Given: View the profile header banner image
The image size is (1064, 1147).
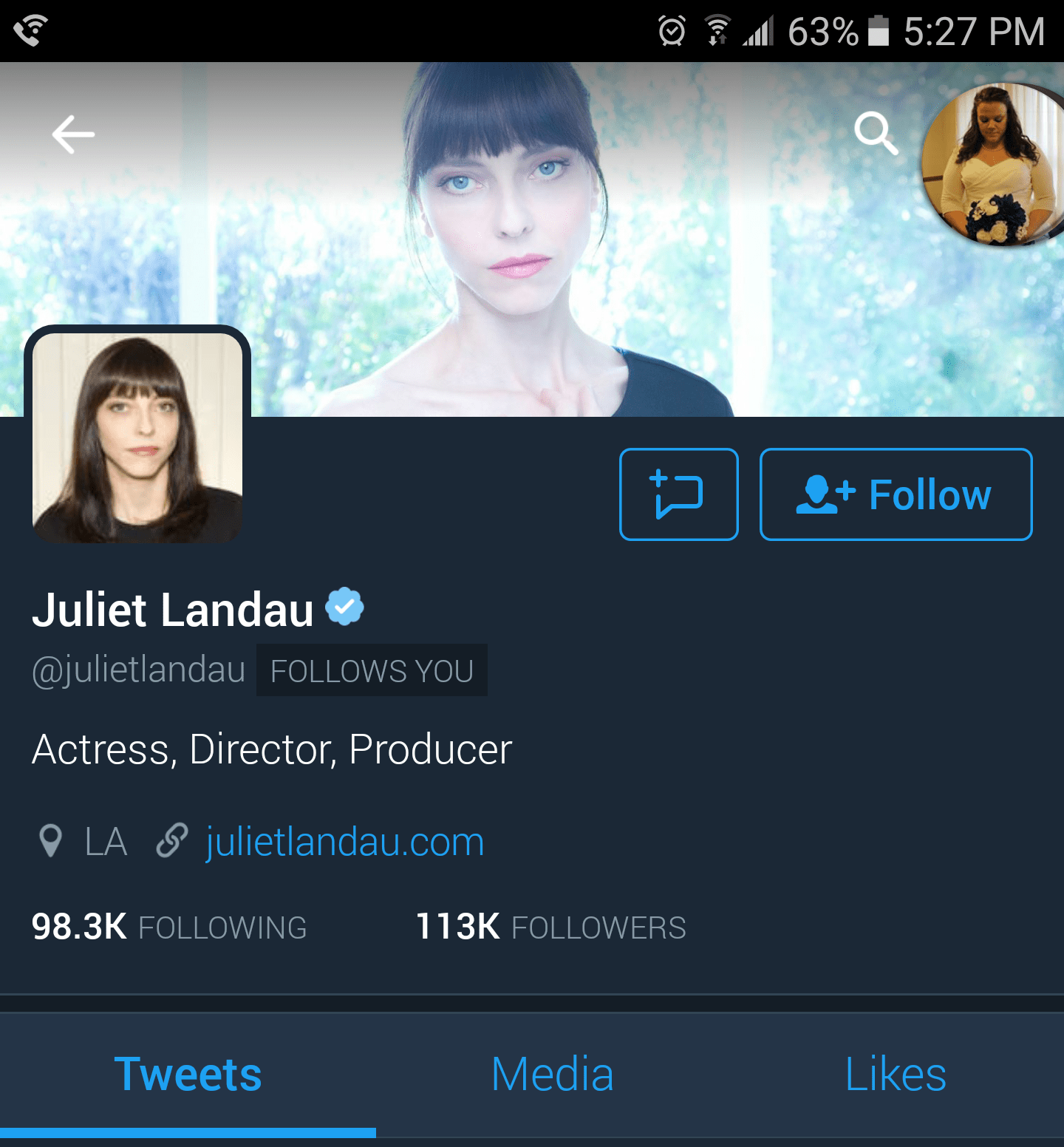Looking at the screenshot, I should 517,236.
